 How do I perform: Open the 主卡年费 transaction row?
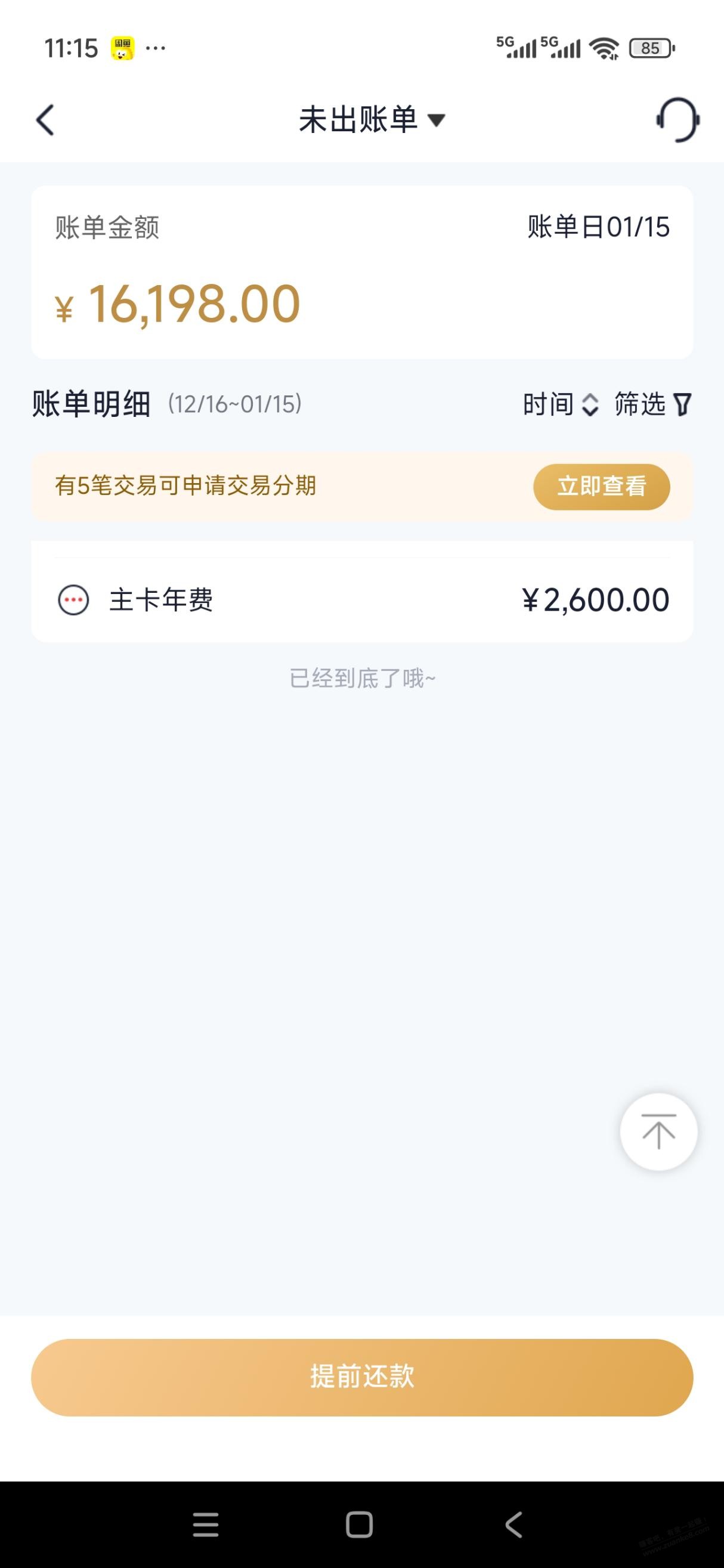pos(362,599)
